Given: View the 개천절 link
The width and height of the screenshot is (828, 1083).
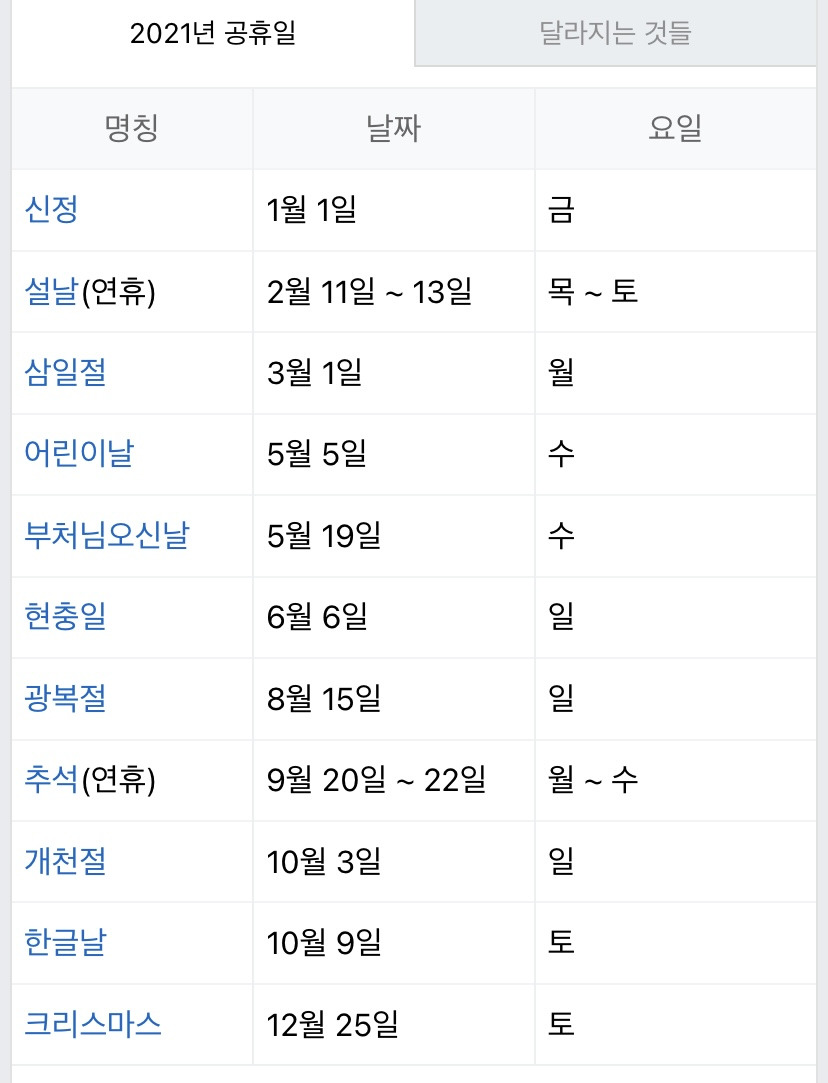Looking at the screenshot, I should tap(65, 861).
